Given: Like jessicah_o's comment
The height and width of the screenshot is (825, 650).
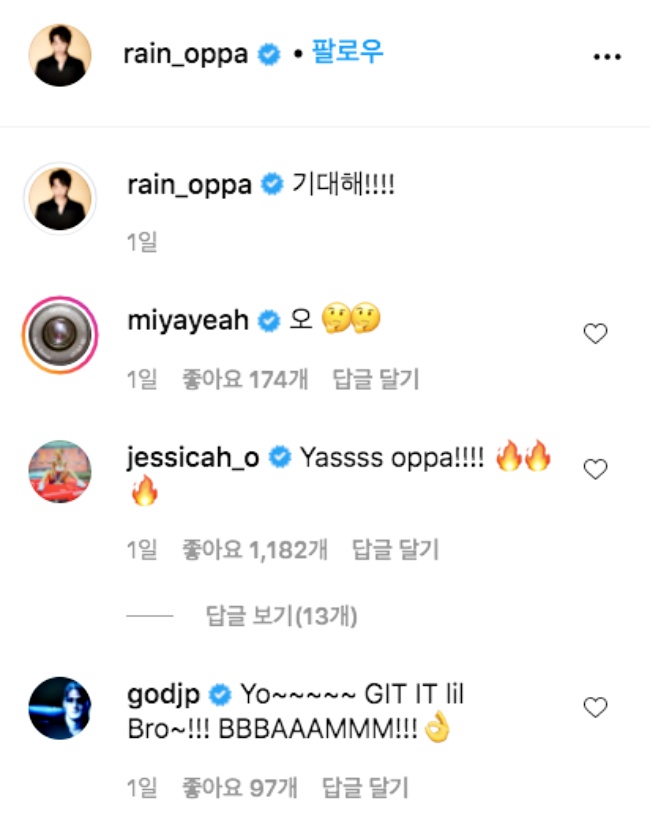Looking at the screenshot, I should point(595,469).
